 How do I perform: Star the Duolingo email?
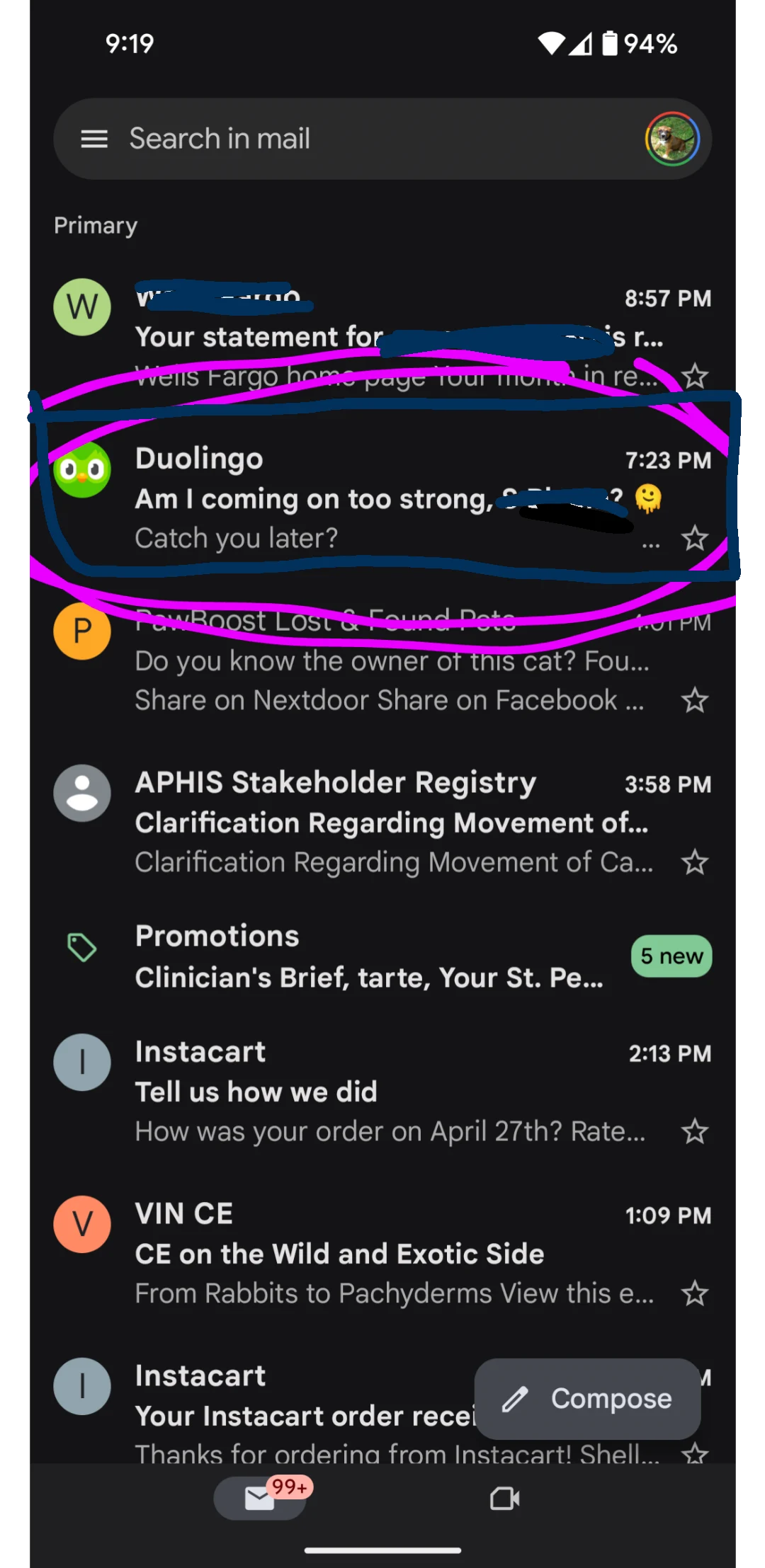[x=695, y=539]
